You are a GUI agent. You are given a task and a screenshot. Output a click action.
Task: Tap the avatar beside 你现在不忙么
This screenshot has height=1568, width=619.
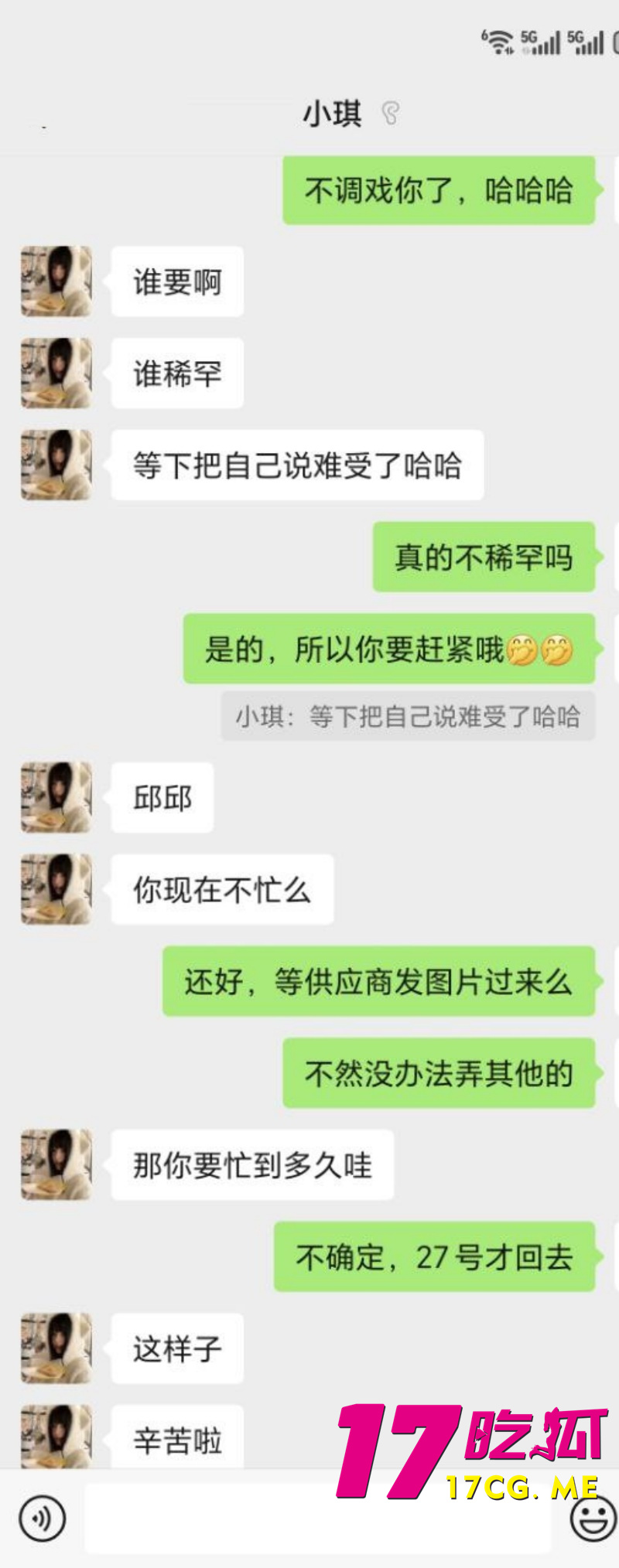(x=55, y=890)
